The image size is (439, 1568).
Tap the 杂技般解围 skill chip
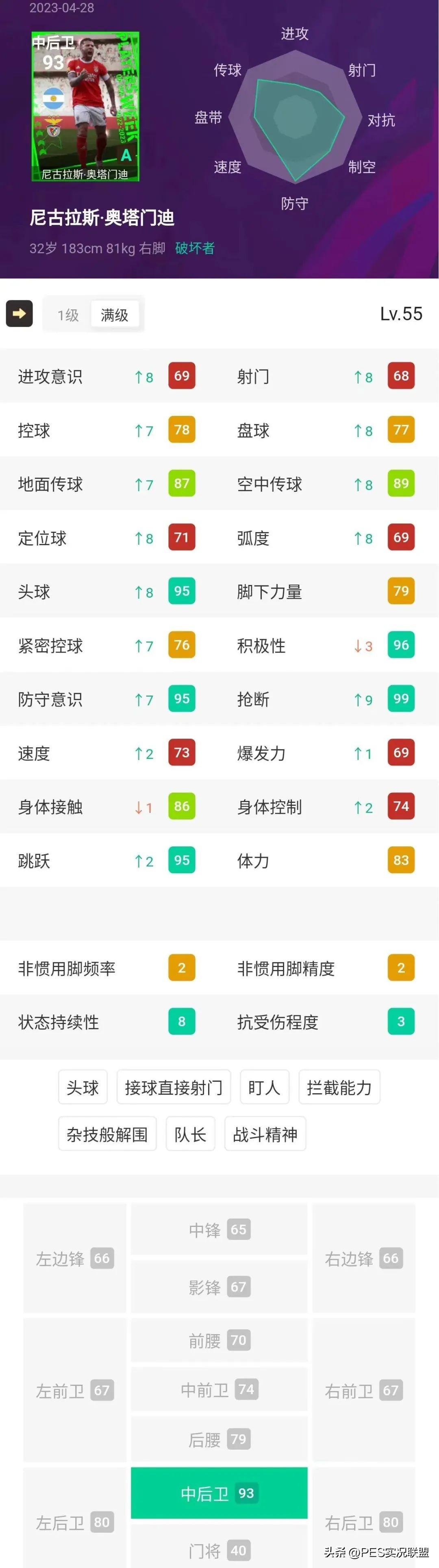[x=107, y=1133]
